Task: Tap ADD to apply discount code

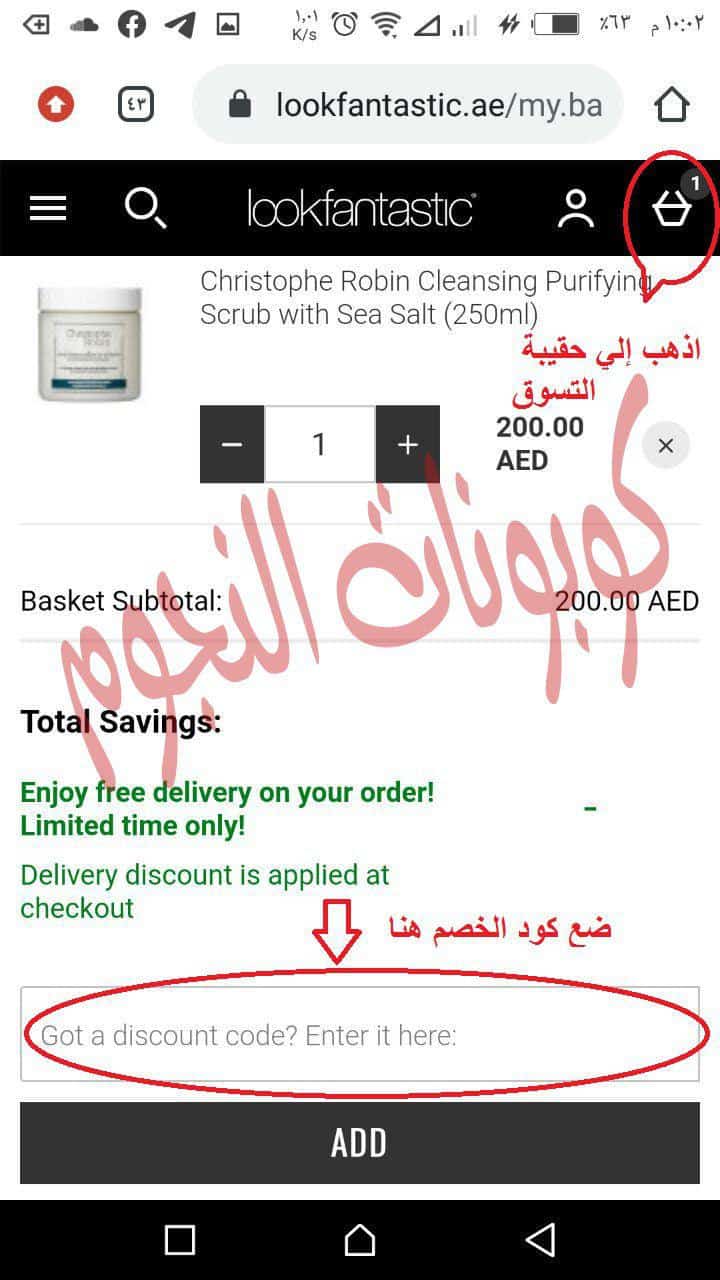Action: [359, 1143]
